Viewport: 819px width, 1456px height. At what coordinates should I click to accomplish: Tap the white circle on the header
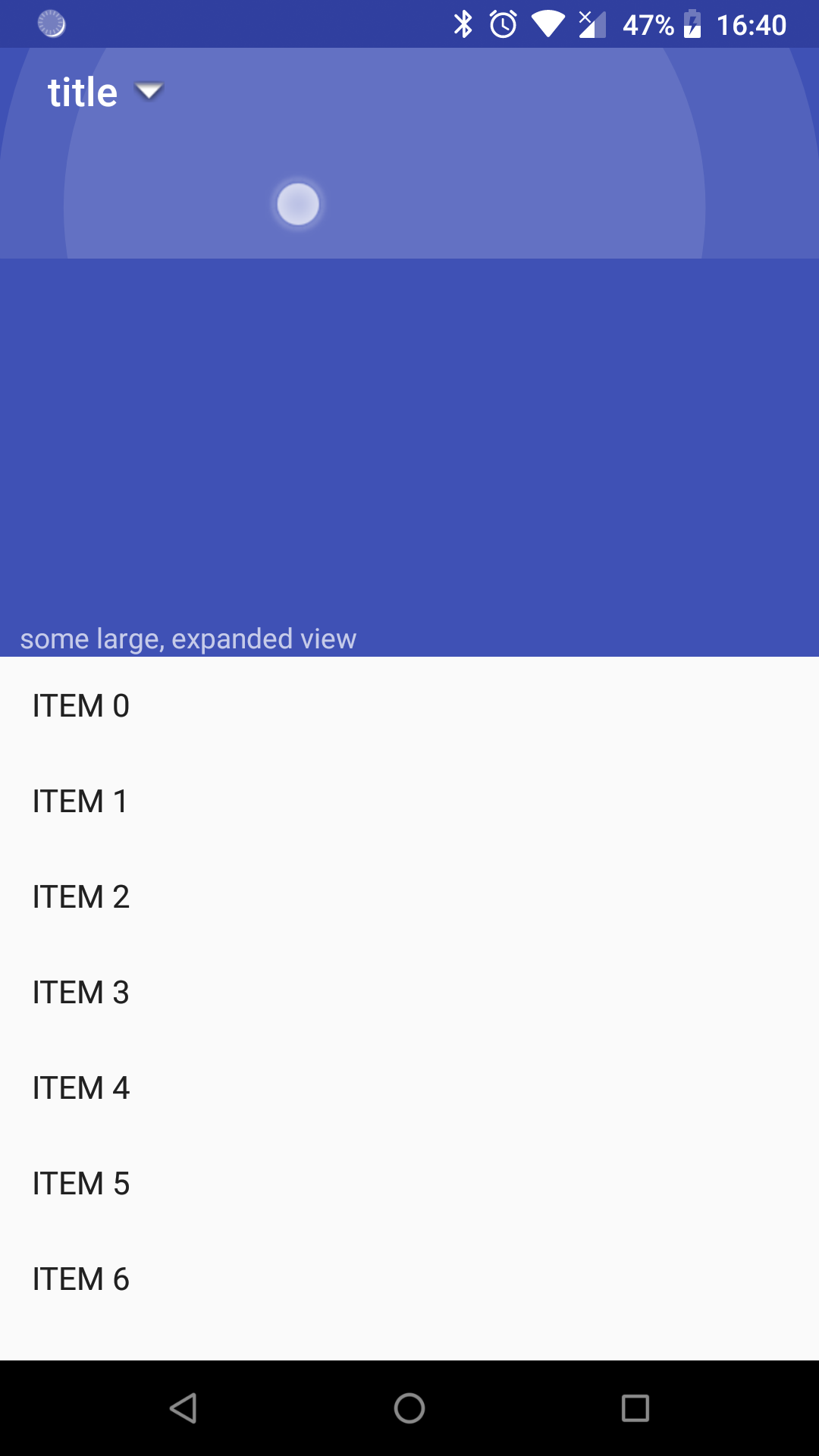[298, 203]
